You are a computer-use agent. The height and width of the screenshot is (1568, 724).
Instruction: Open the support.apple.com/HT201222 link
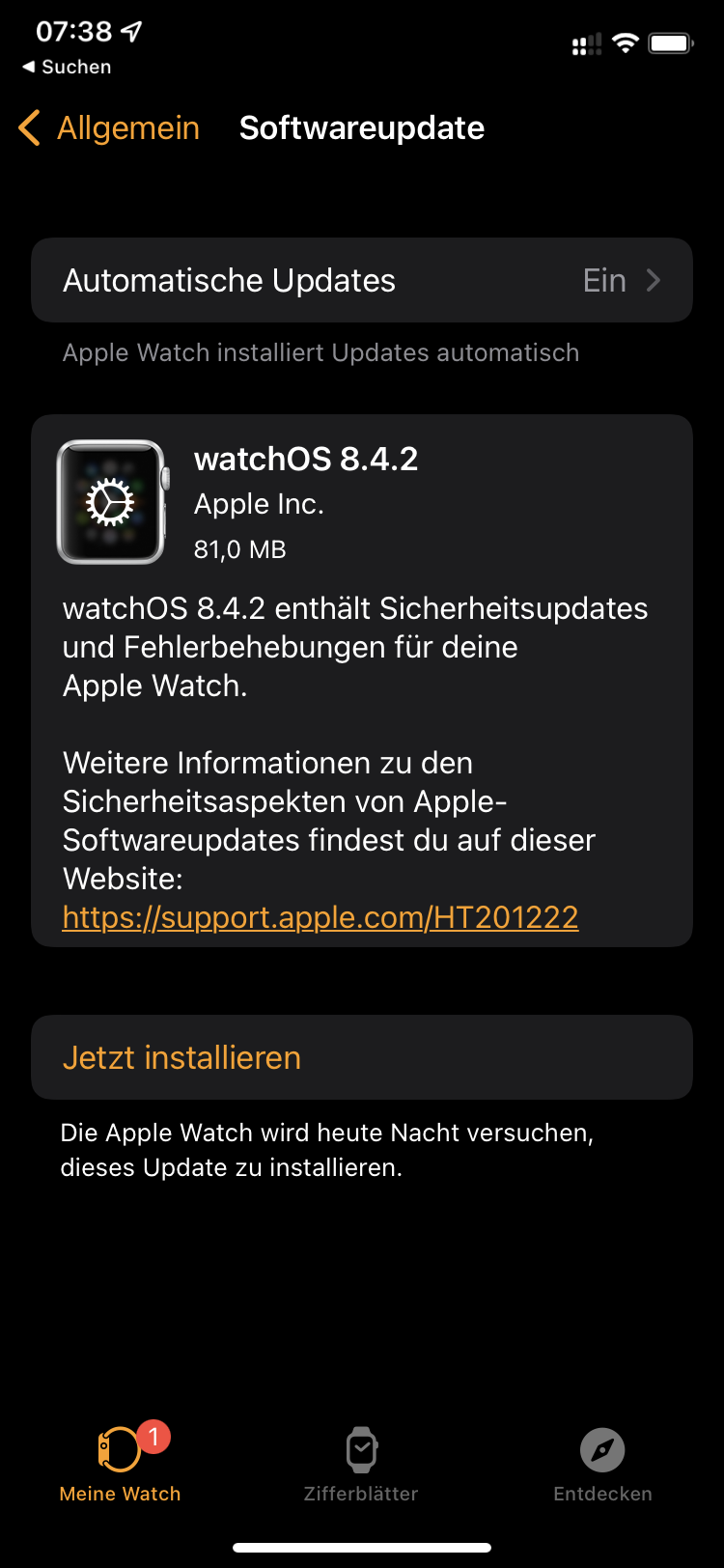[320, 917]
